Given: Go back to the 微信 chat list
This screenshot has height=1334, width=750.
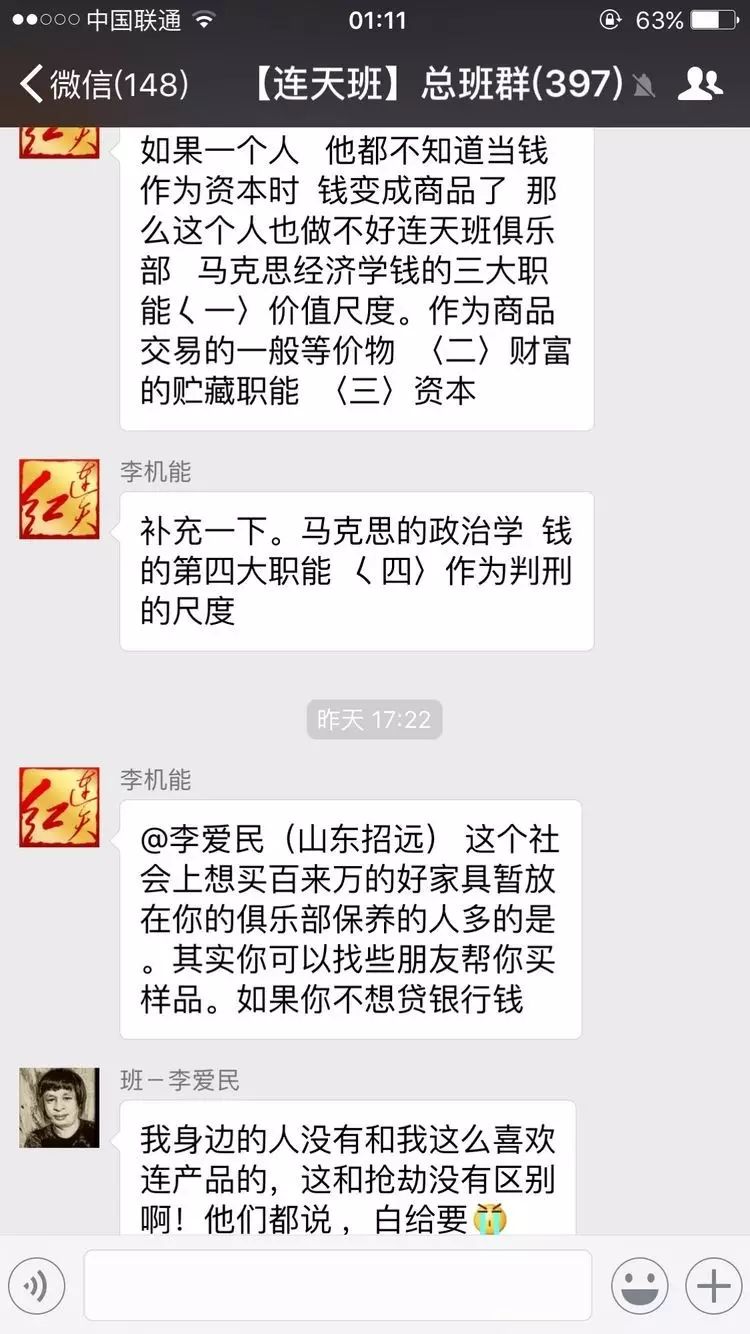Looking at the screenshot, I should point(104,84).
